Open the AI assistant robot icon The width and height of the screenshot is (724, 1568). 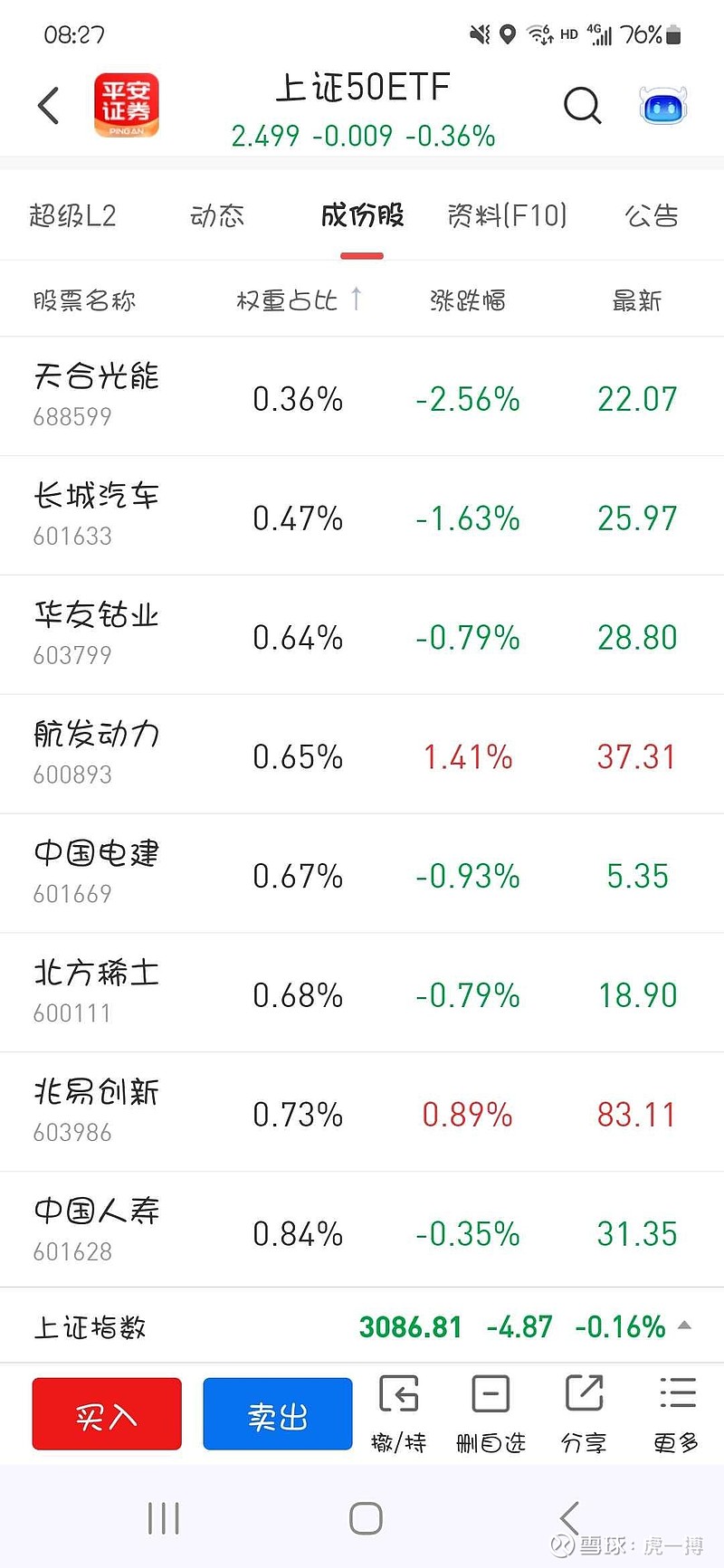(x=662, y=106)
